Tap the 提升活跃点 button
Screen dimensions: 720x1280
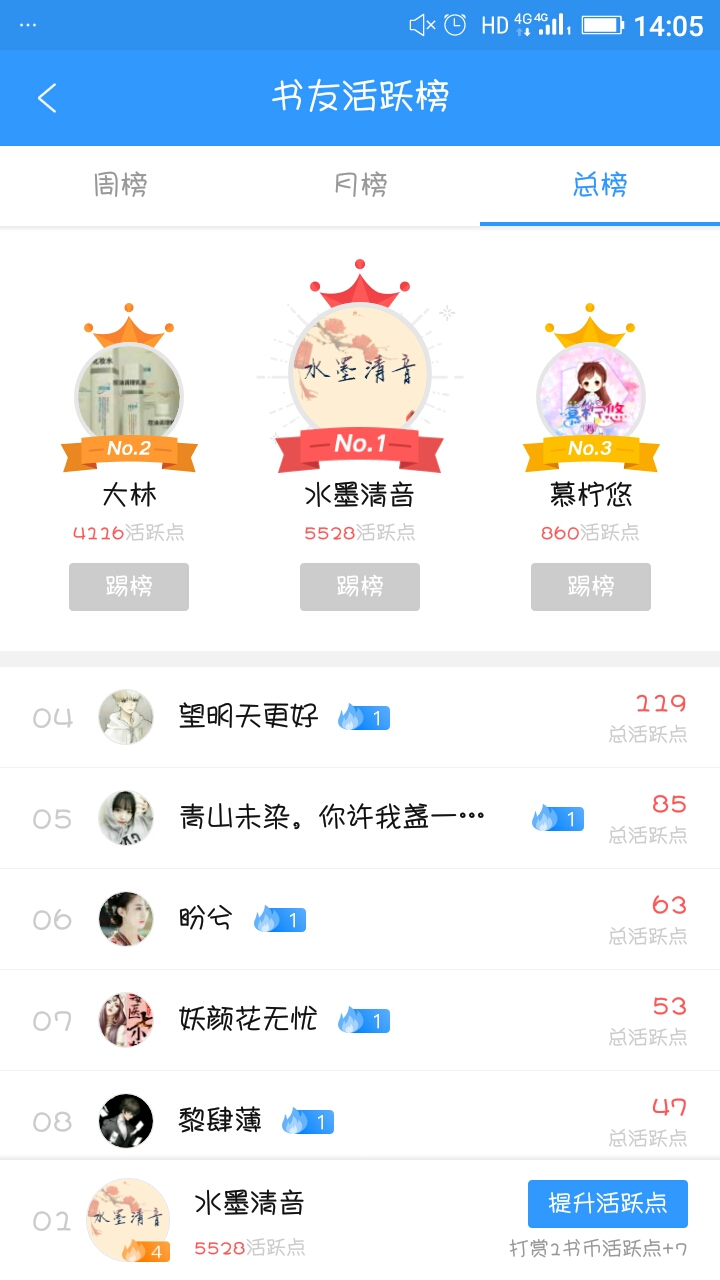pos(608,1203)
